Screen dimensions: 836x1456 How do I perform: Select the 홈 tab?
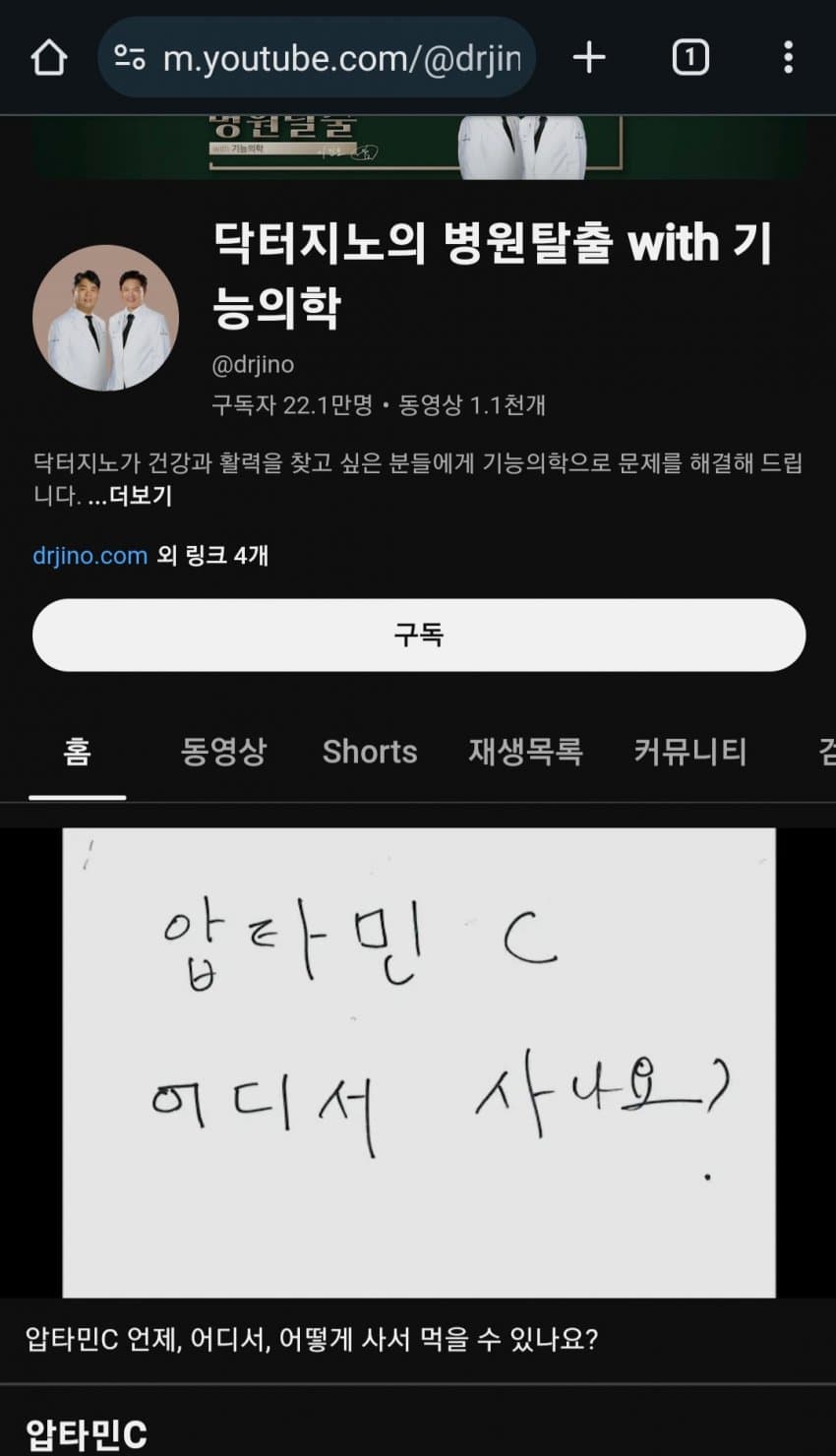click(x=77, y=753)
